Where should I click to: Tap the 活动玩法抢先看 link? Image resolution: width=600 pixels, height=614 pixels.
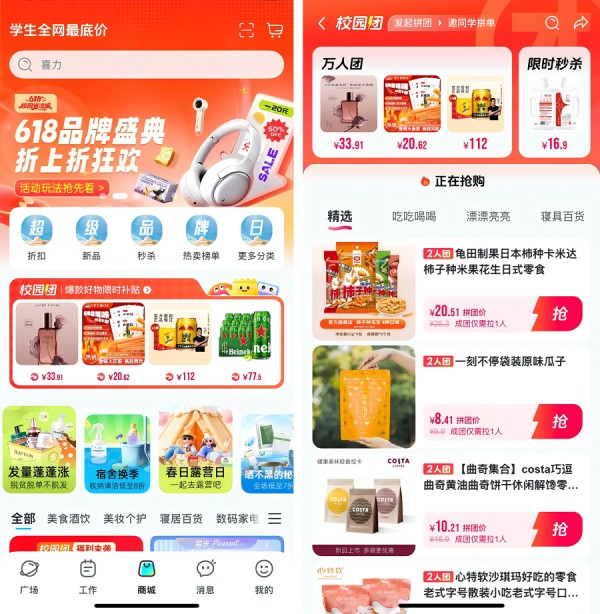pos(62,188)
